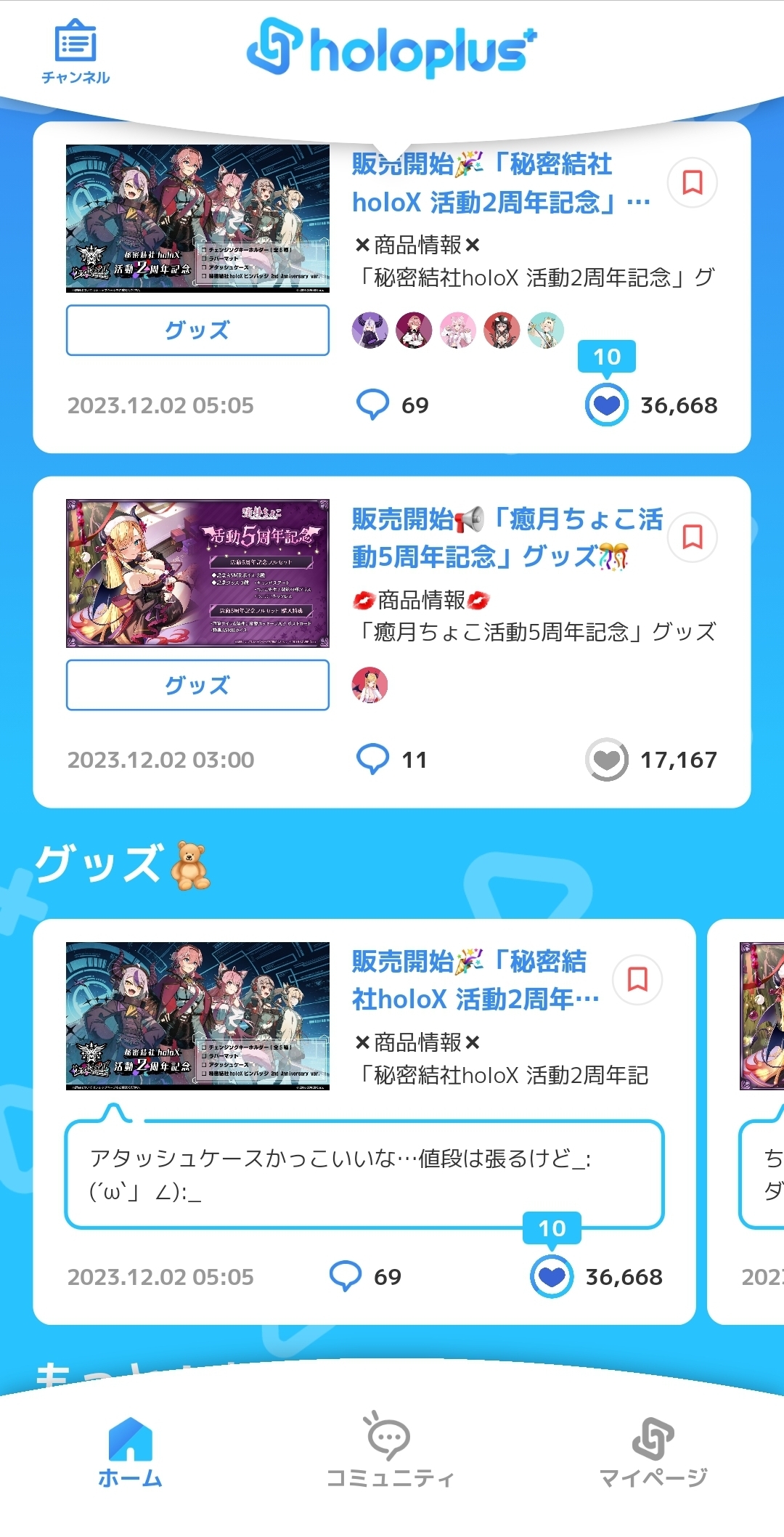
Task: Open comments on the 癒月ちょこ 5周年記念 post
Action: (x=373, y=760)
